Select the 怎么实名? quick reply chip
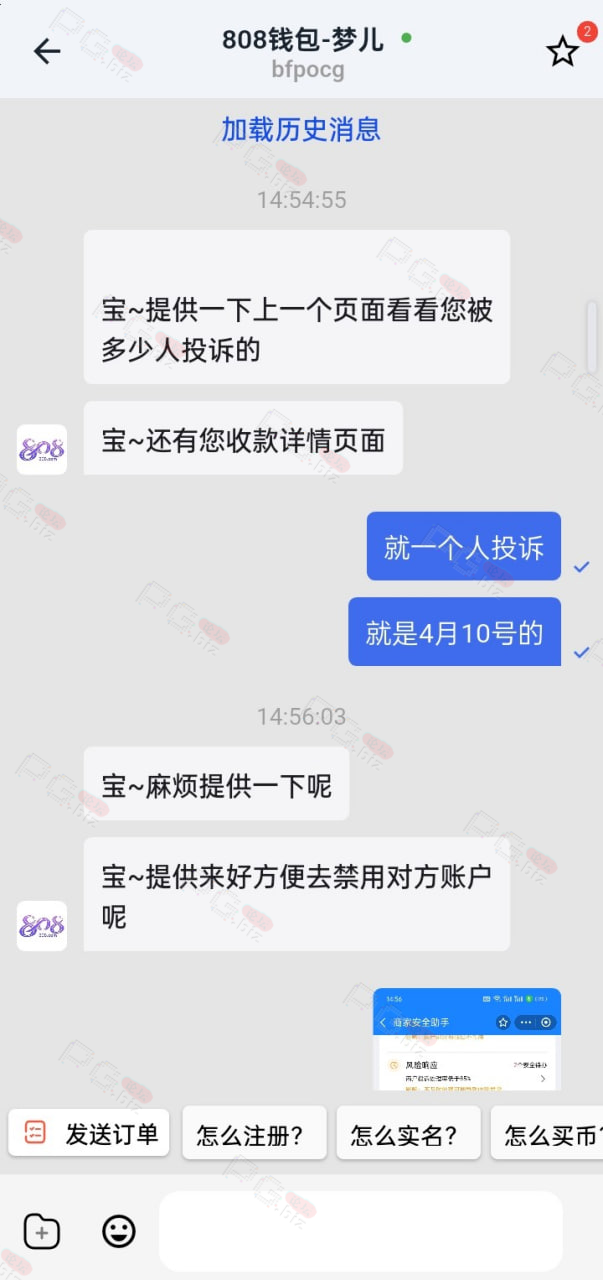603x1280 pixels. tap(408, 1133)
